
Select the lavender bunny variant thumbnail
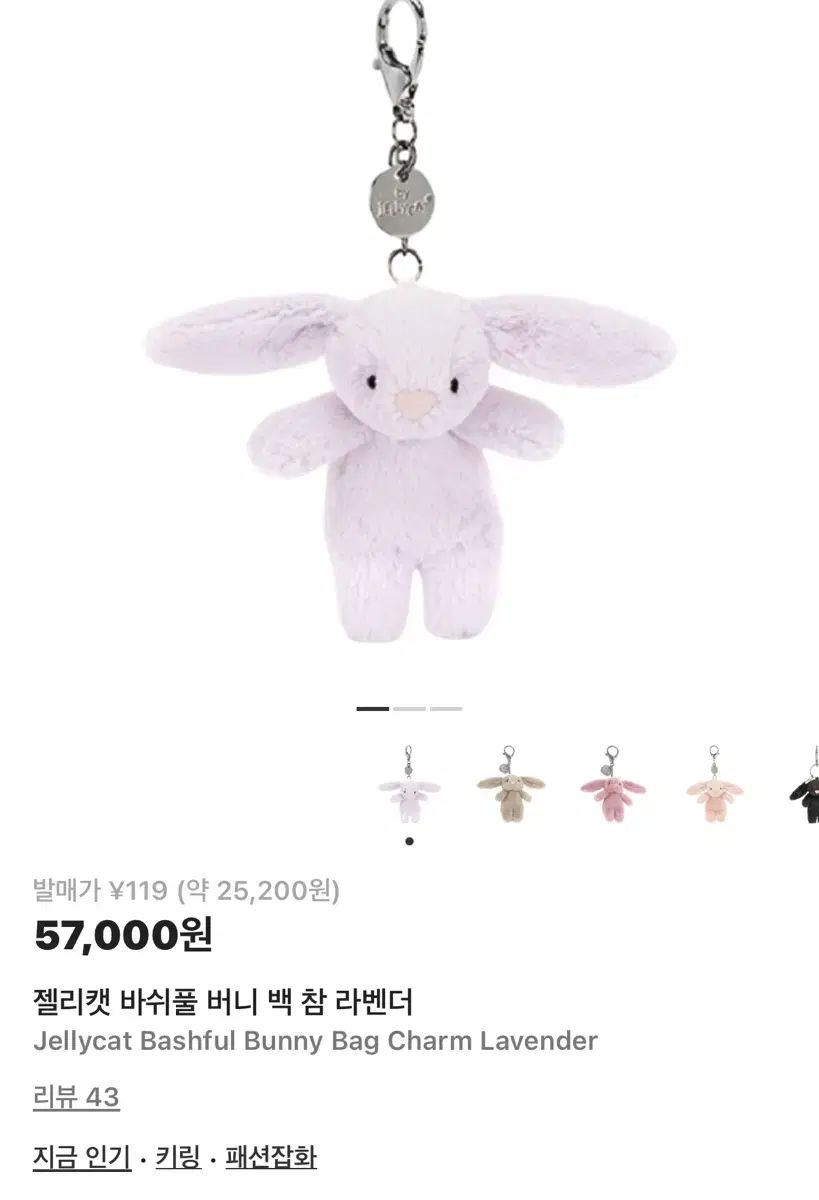[x=410, y=790]
